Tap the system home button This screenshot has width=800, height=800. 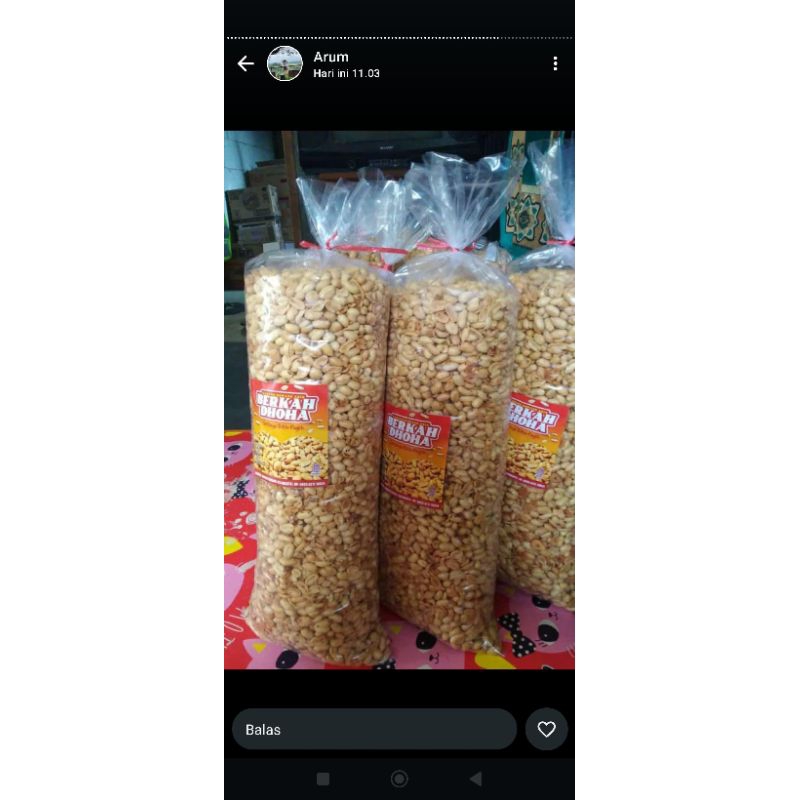(399, 778)
